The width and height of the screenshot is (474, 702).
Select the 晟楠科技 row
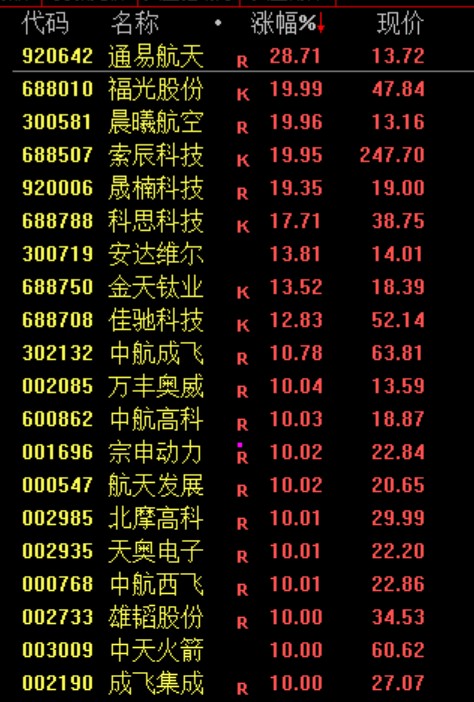coord(237,188)
